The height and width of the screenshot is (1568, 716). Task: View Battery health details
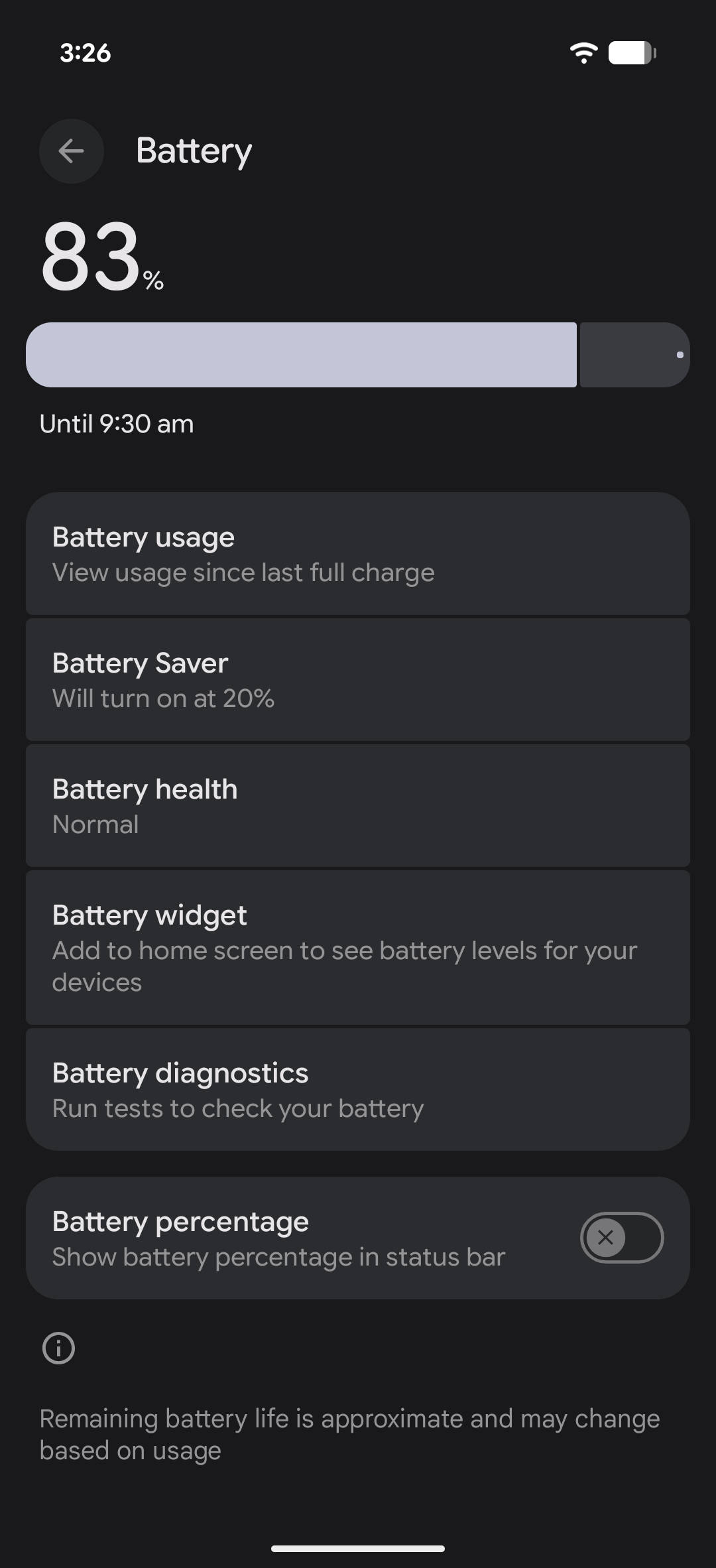click(x=358, y=805)
